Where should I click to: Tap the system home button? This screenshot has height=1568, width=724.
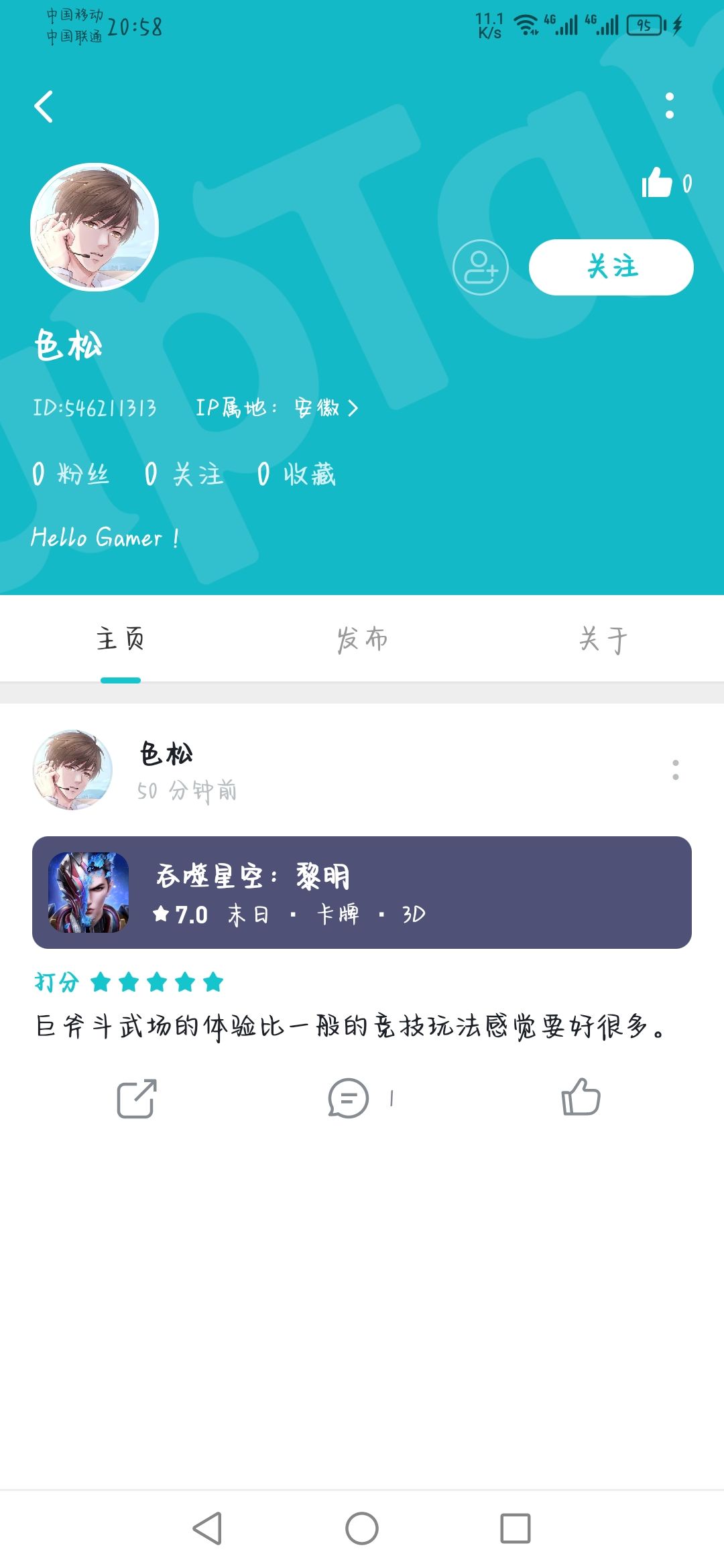click(x=362, y=1528)
